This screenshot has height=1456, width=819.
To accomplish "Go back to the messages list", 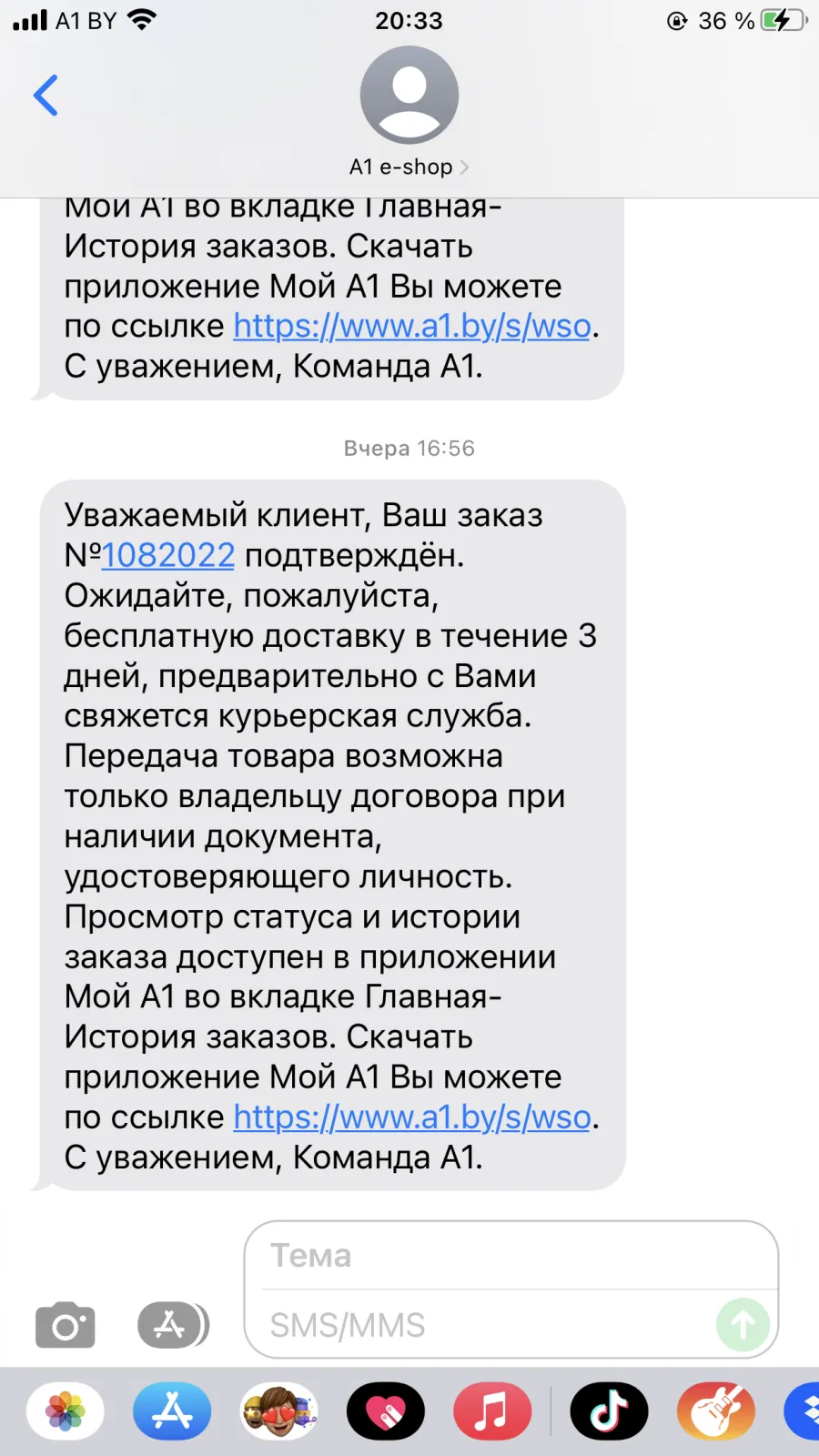I will point(45,96).
